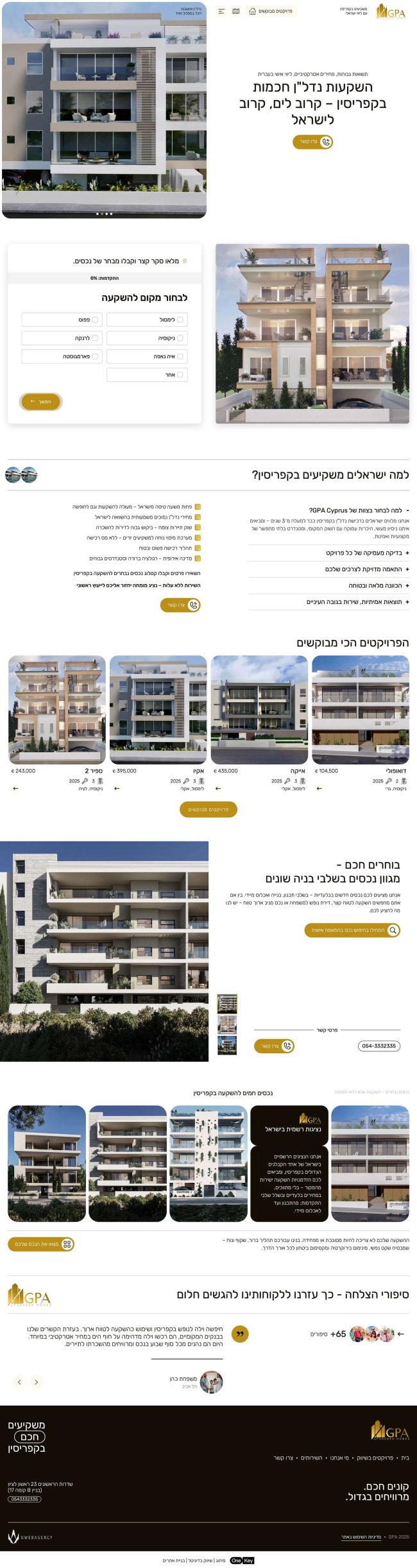Viewport: 417px width, 1568px height.
Task: Show next testimonial with the right arrow
Action: (36, 1382)
